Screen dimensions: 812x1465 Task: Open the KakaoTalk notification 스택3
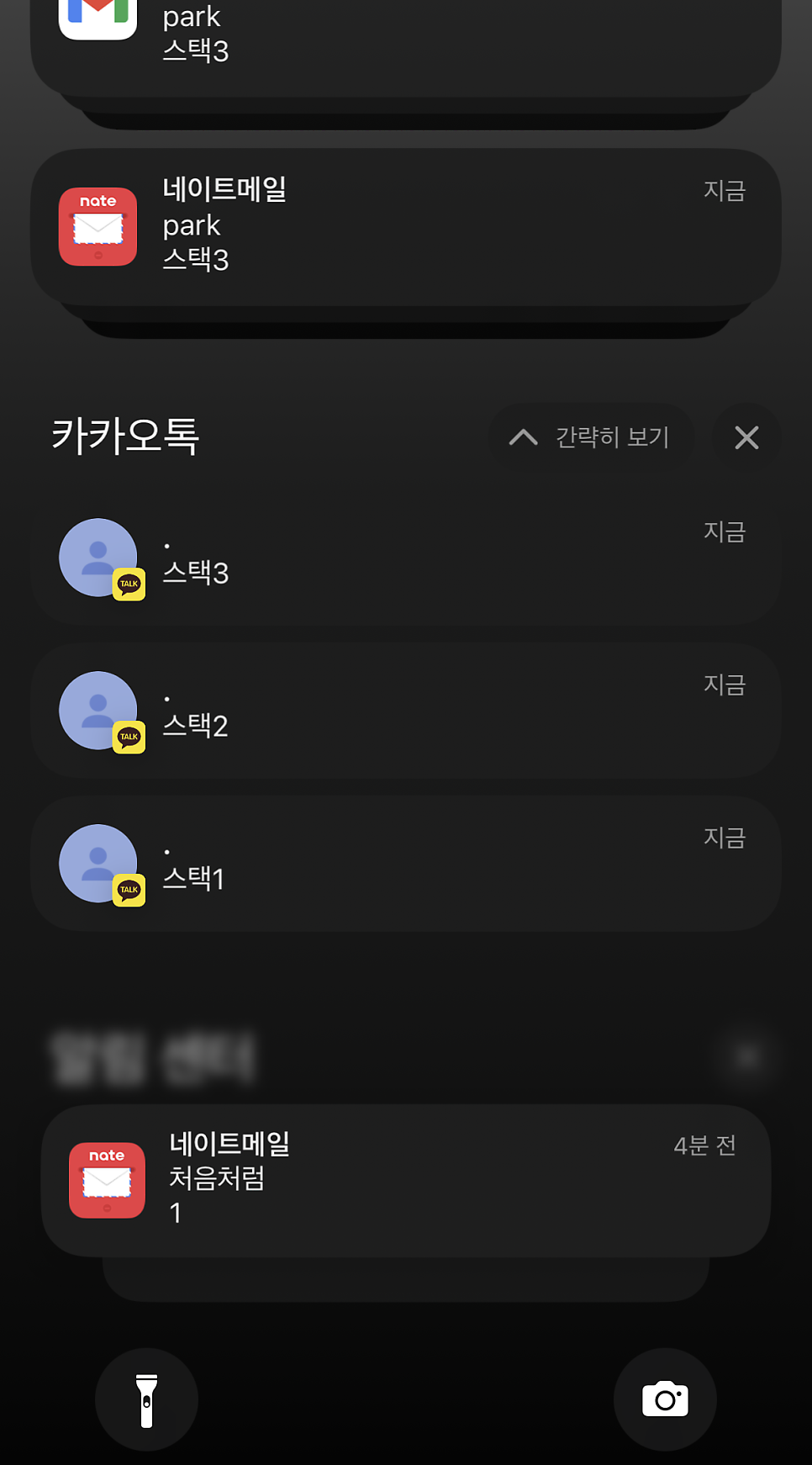coord(406,558)
